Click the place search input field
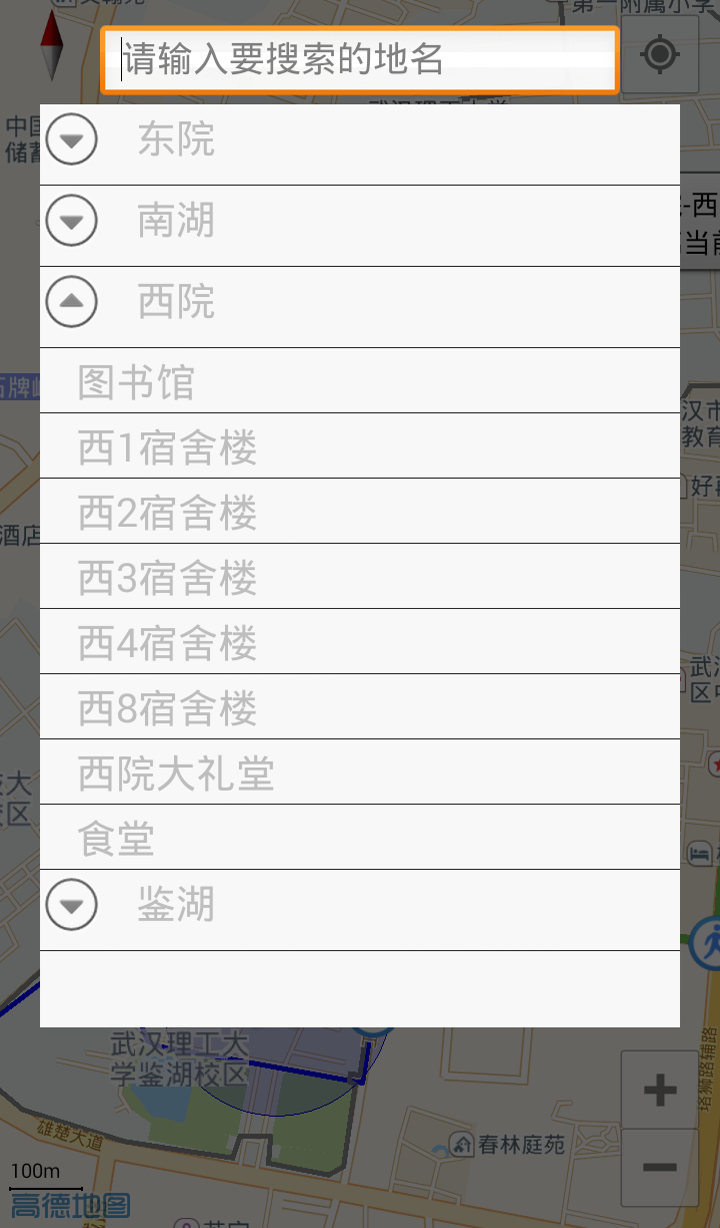 coord(360,58)
